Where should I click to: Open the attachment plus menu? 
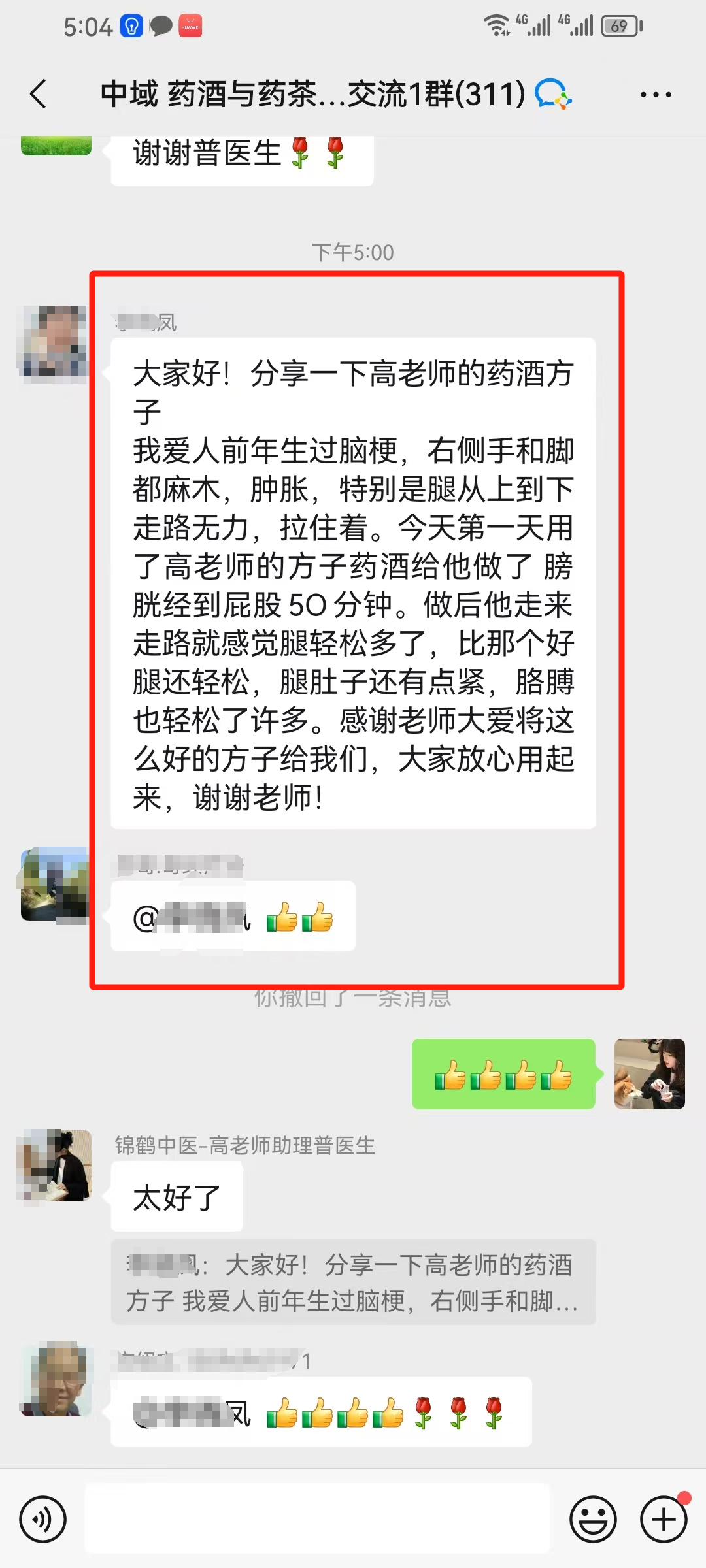[x=662, y=1519]
